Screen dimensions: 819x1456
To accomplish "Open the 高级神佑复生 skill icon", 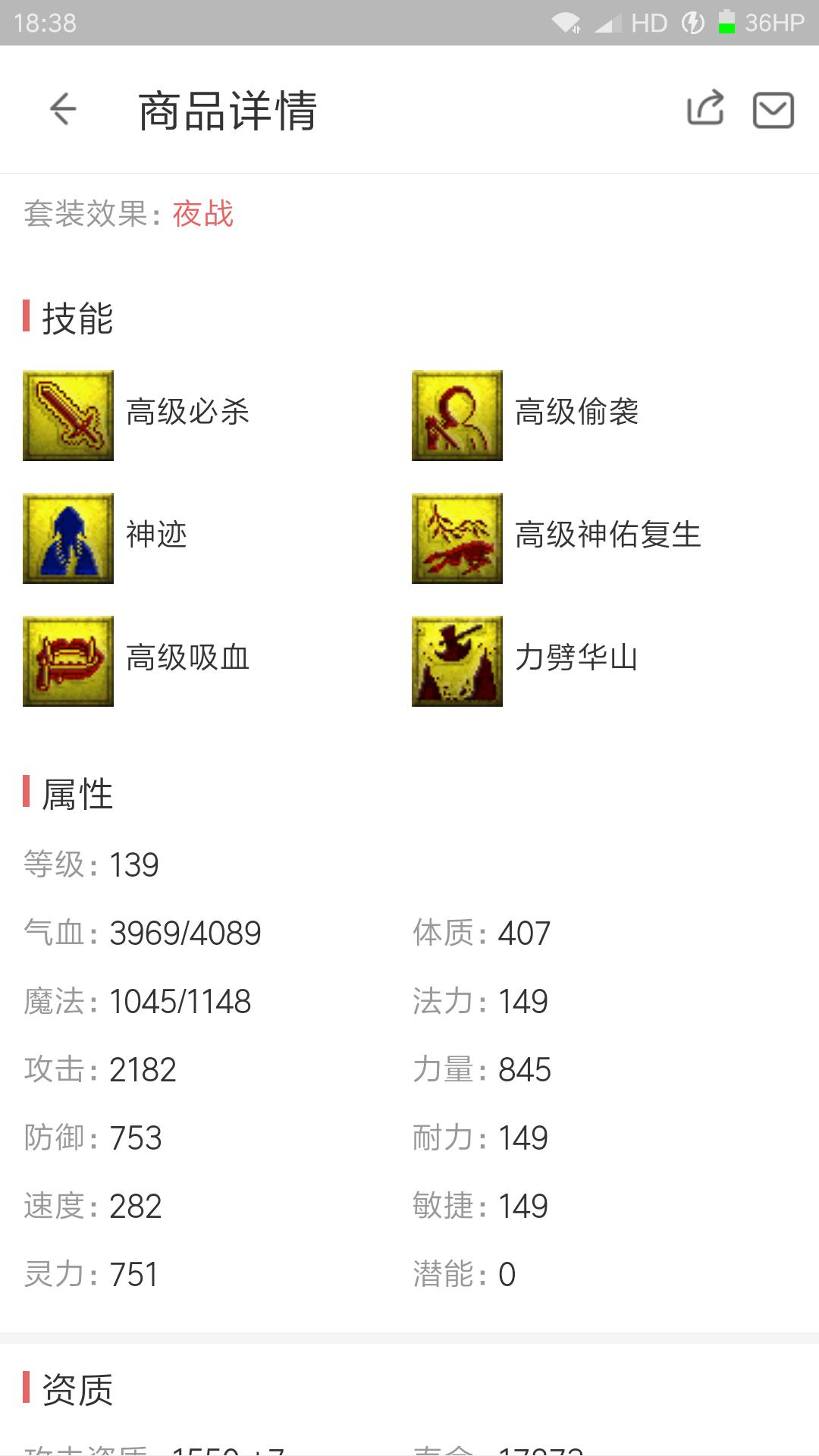I will (x=457, y=538).
